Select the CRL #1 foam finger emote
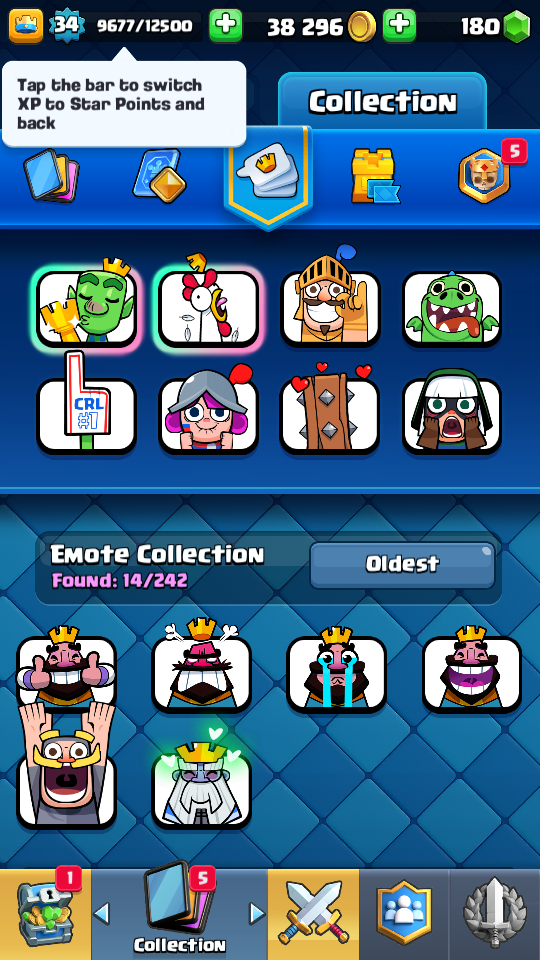This screenshot has height=960, width=540. click(x=86, y=408)
